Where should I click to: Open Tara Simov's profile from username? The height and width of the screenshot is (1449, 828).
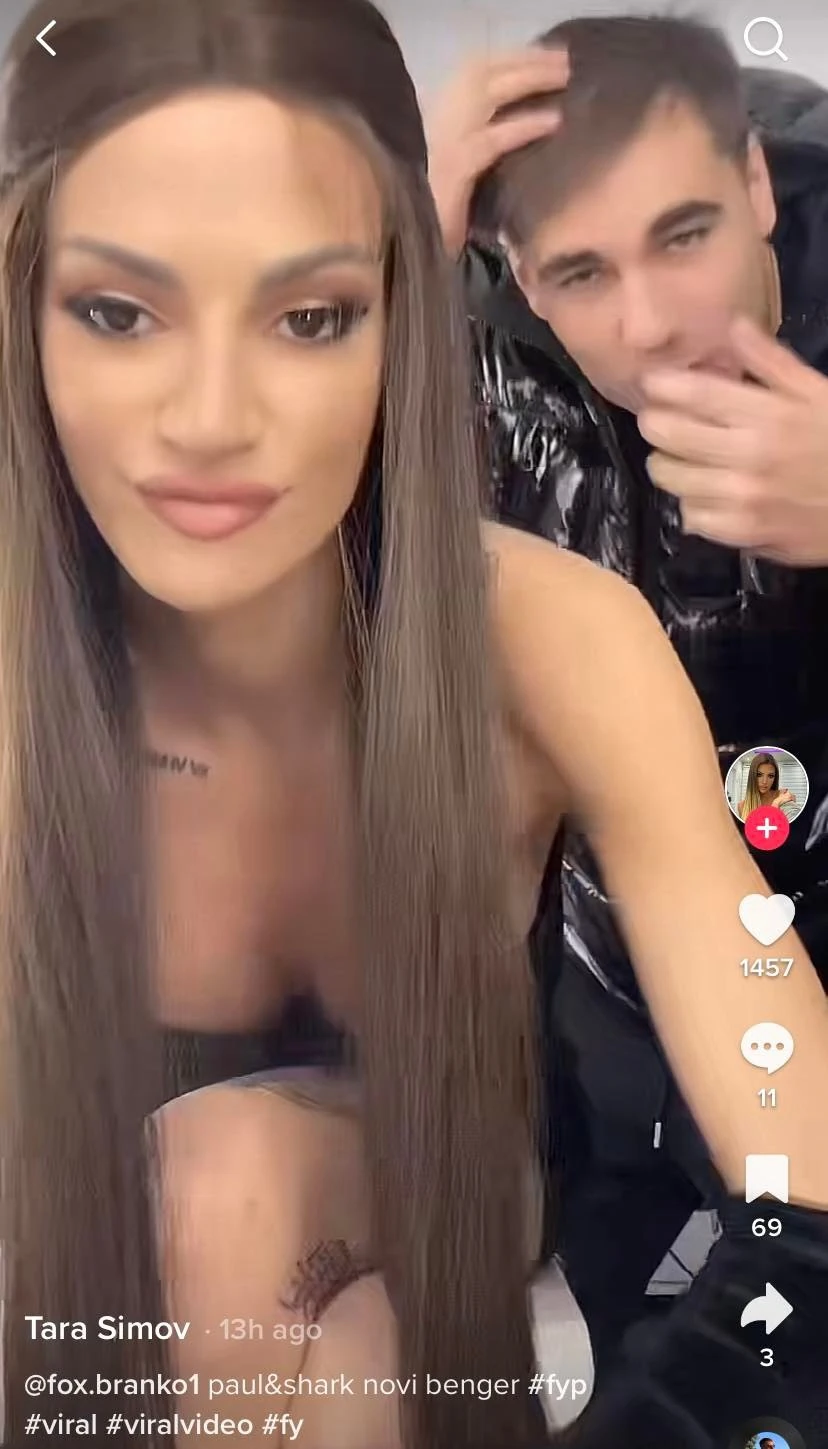[x=107, y=1328]
